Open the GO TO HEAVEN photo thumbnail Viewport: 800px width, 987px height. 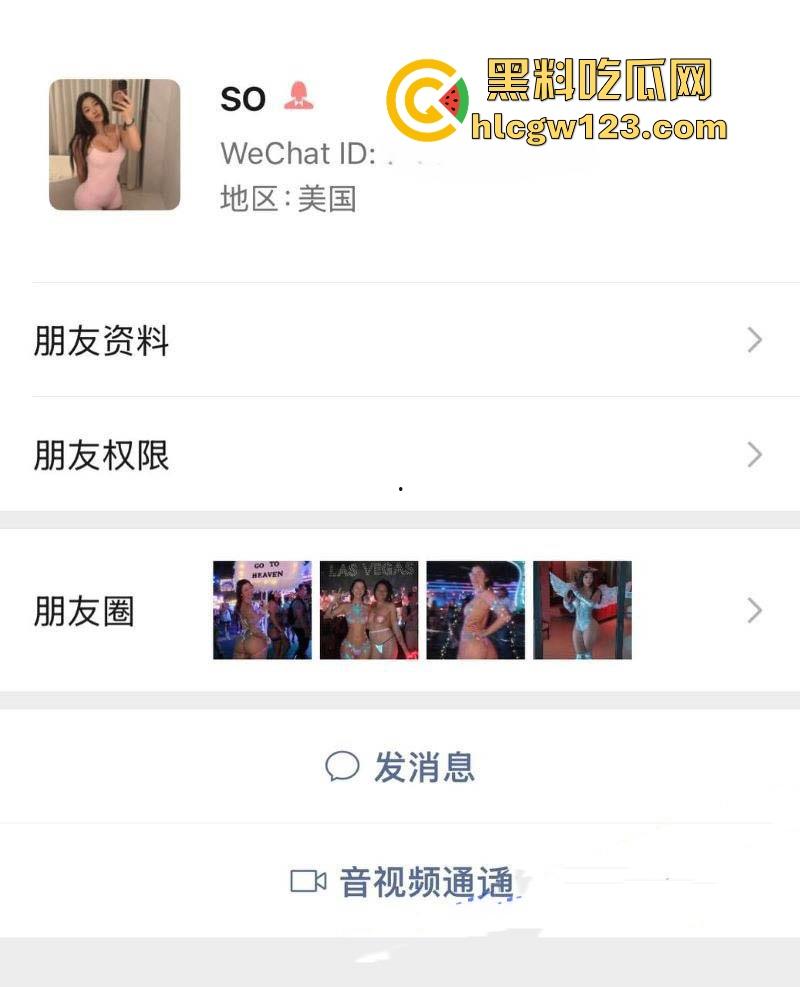tap(261, 610)
